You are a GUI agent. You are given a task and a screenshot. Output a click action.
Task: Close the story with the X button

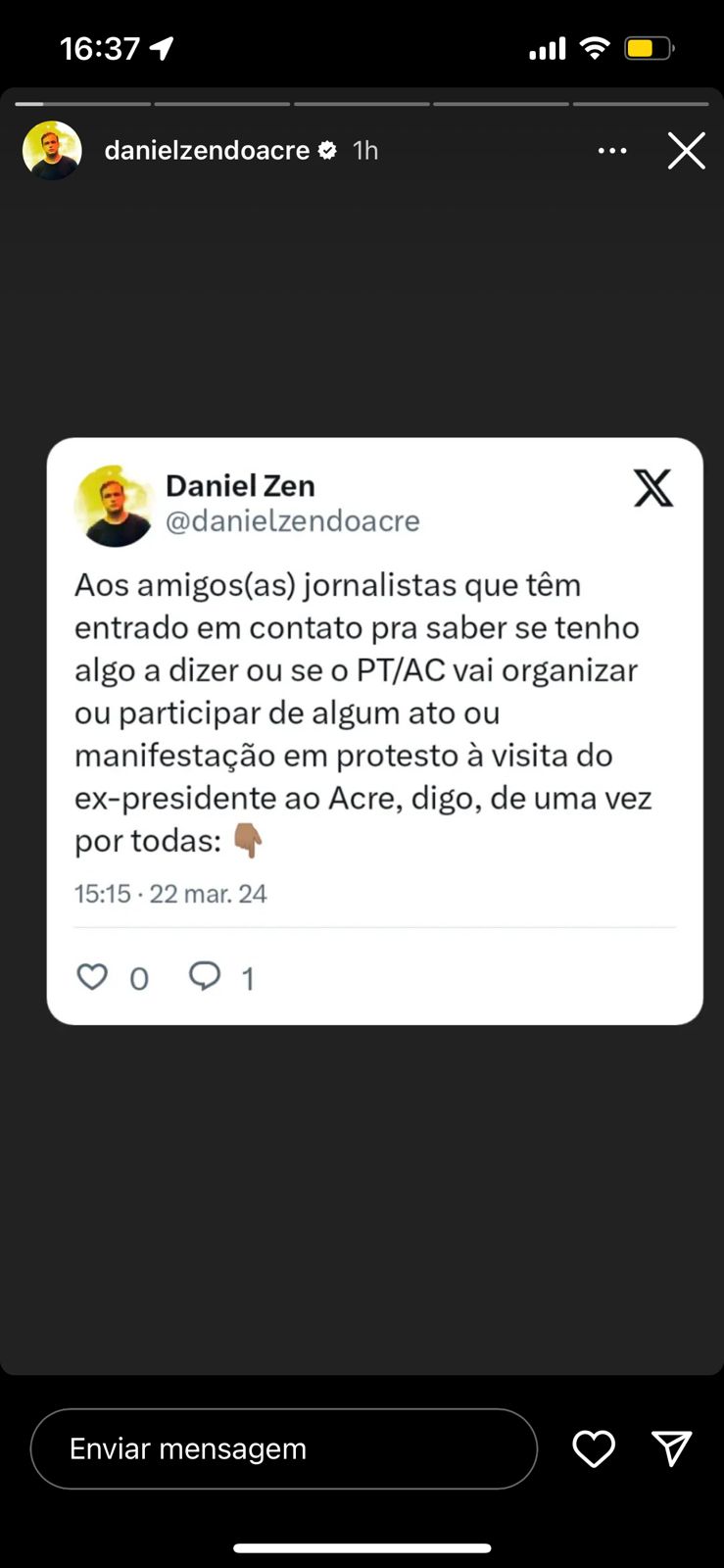[686, 151]
